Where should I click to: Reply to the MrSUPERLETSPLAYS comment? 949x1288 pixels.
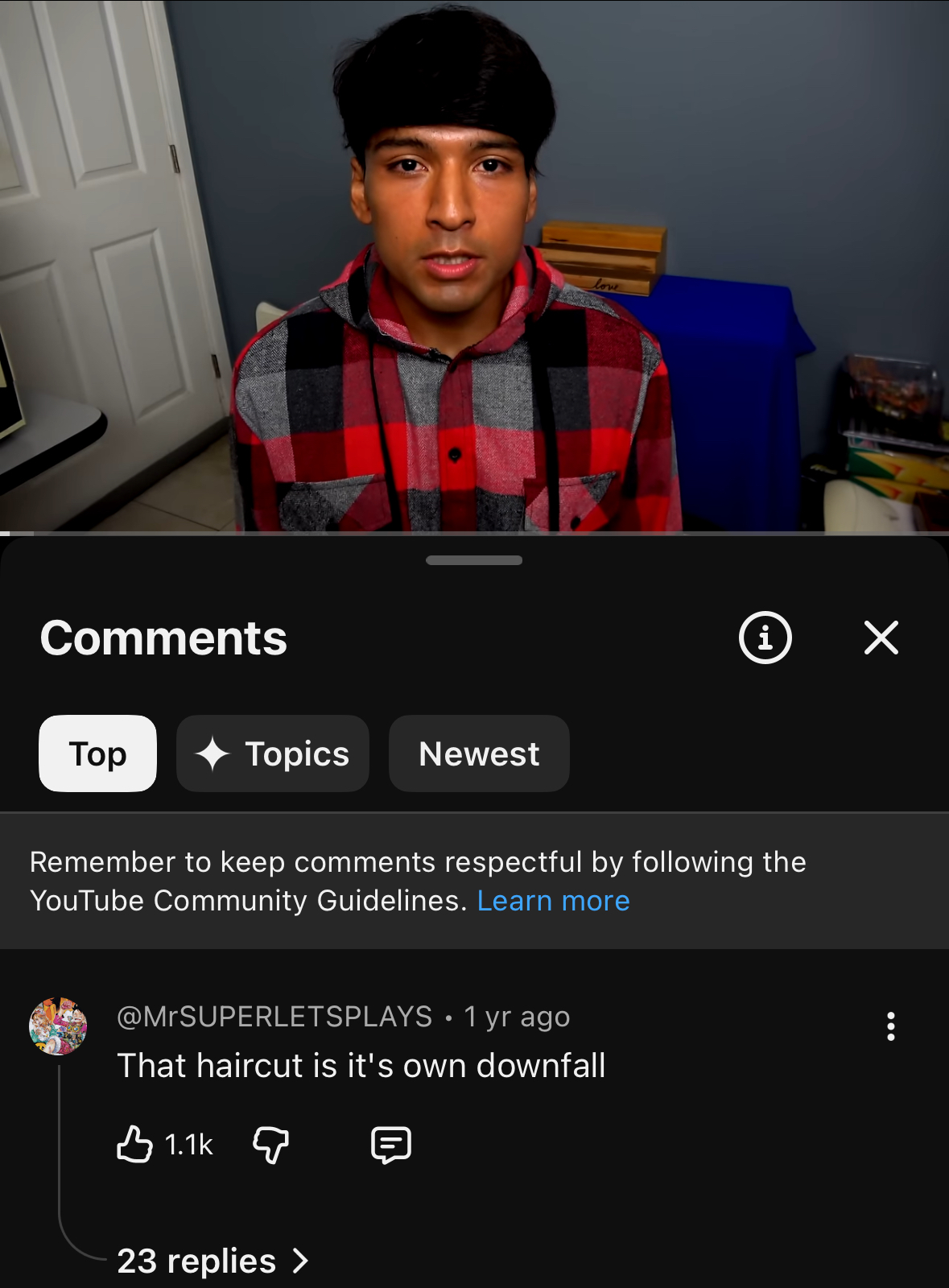(391, 1144)
